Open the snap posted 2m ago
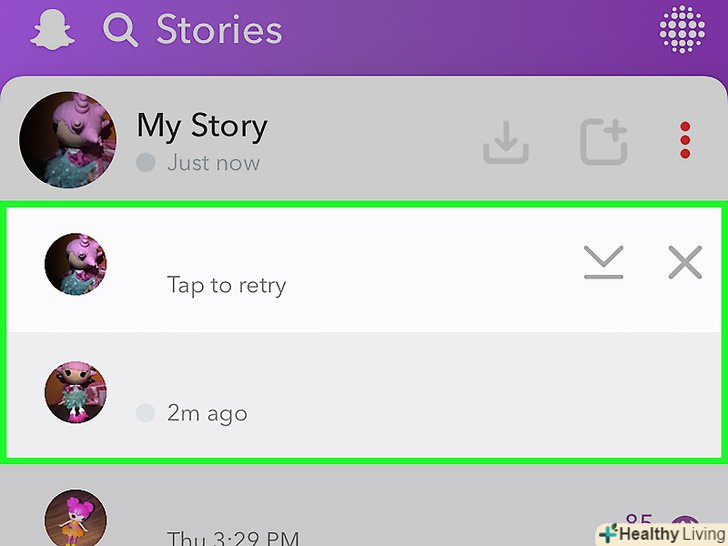The width and height of the screenshot is (728, 546). click(x=208, y=412)
